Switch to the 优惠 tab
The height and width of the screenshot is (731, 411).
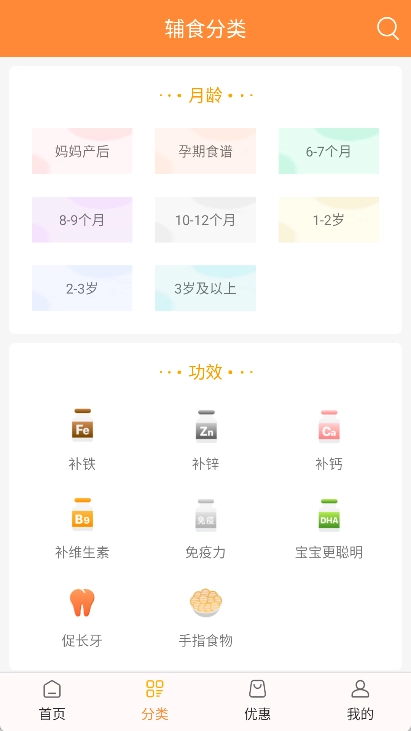(257, 700)
